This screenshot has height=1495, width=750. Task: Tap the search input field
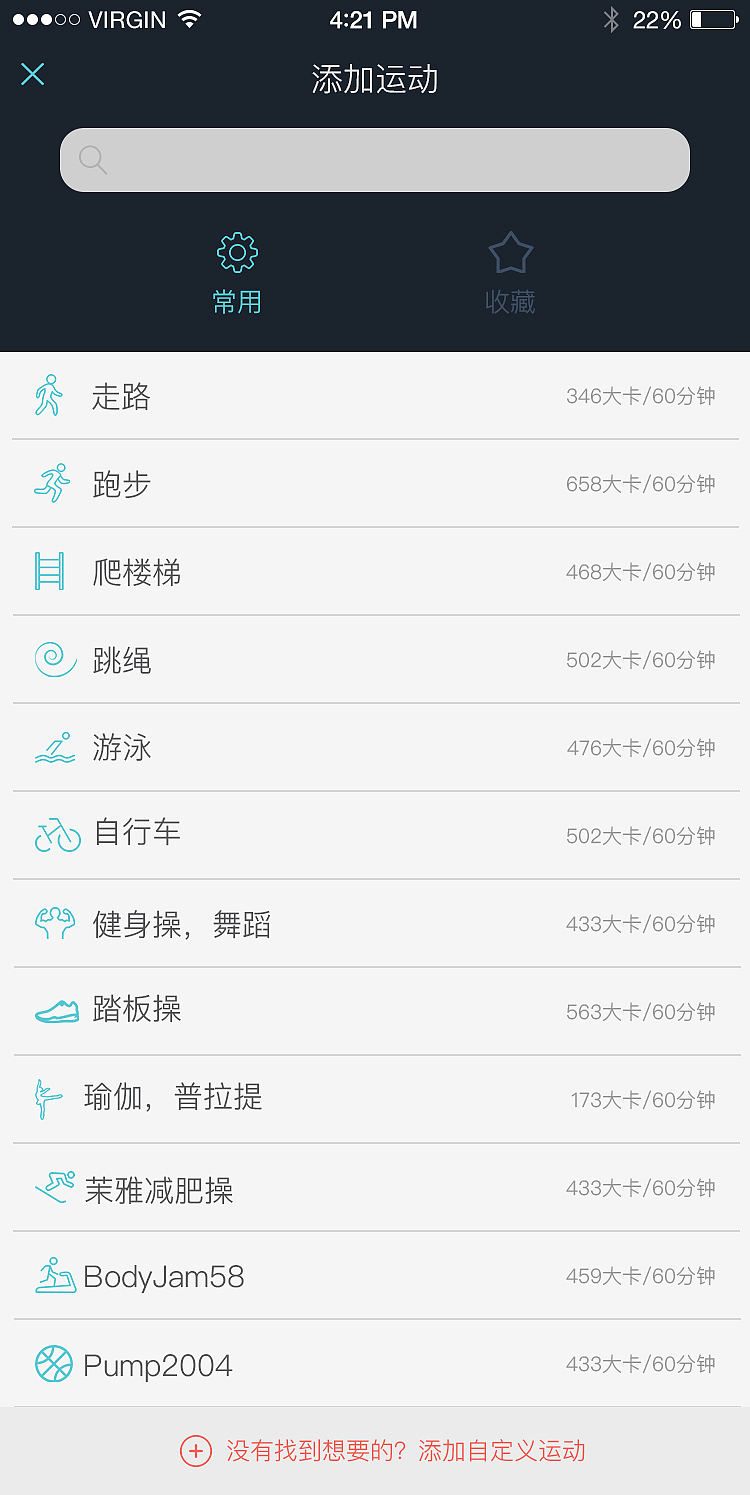click(375, 160)
